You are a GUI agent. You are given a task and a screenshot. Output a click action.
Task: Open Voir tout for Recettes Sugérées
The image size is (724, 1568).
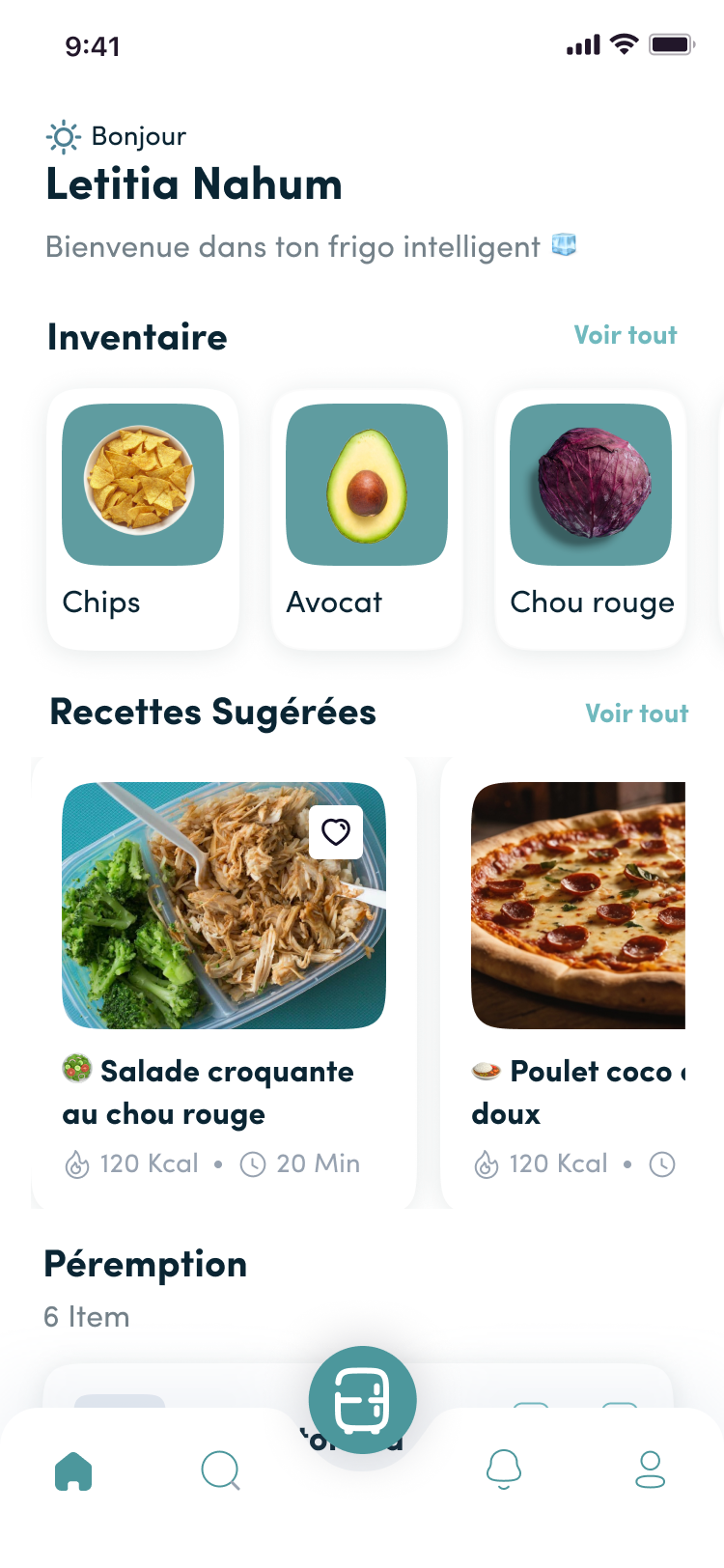click(x=637, y=714)
